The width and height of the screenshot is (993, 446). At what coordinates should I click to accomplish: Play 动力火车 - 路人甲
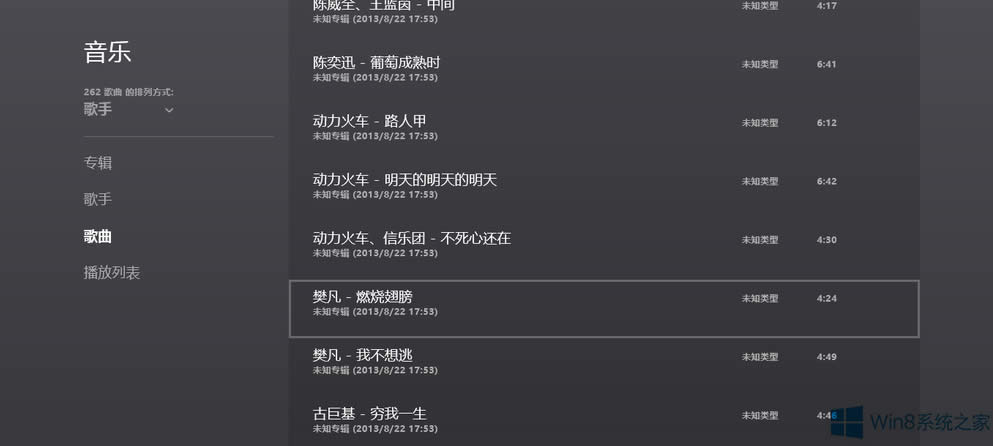point(370,122)
